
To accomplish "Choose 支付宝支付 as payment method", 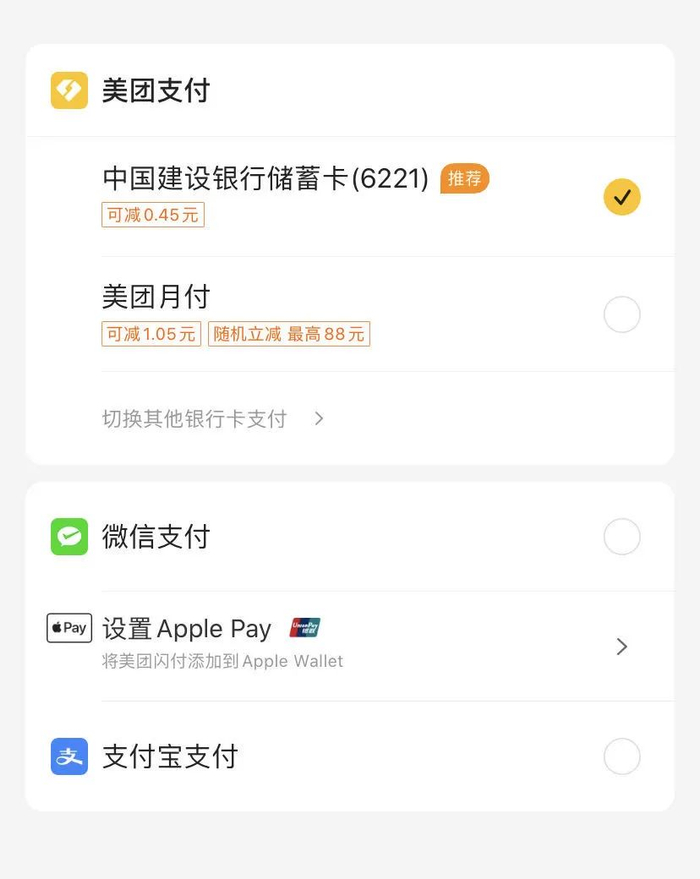I will tap(621, 756).
